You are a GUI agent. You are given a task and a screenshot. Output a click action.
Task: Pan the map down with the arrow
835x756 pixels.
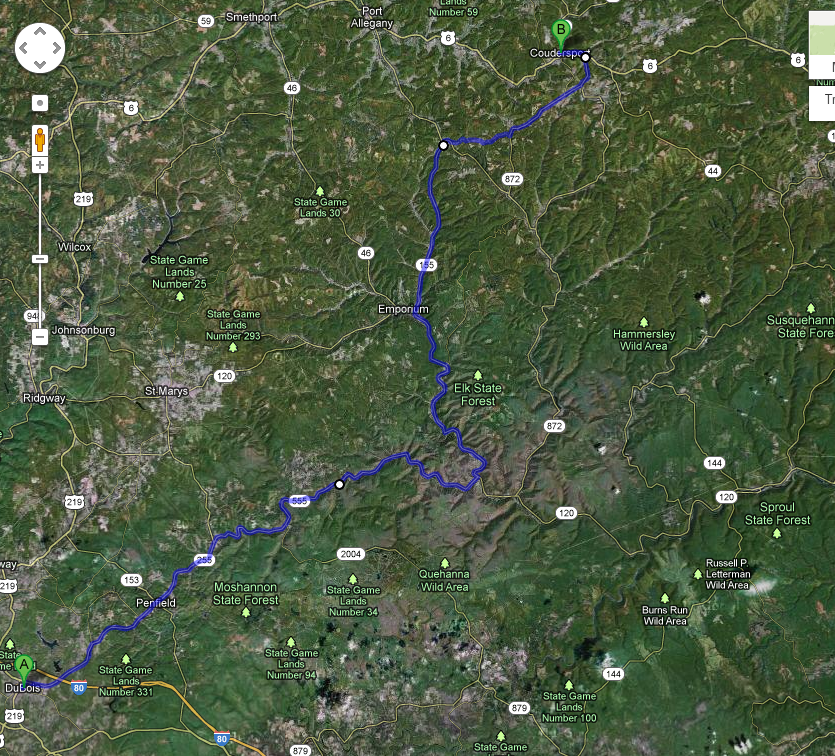(x=40, y=61)
